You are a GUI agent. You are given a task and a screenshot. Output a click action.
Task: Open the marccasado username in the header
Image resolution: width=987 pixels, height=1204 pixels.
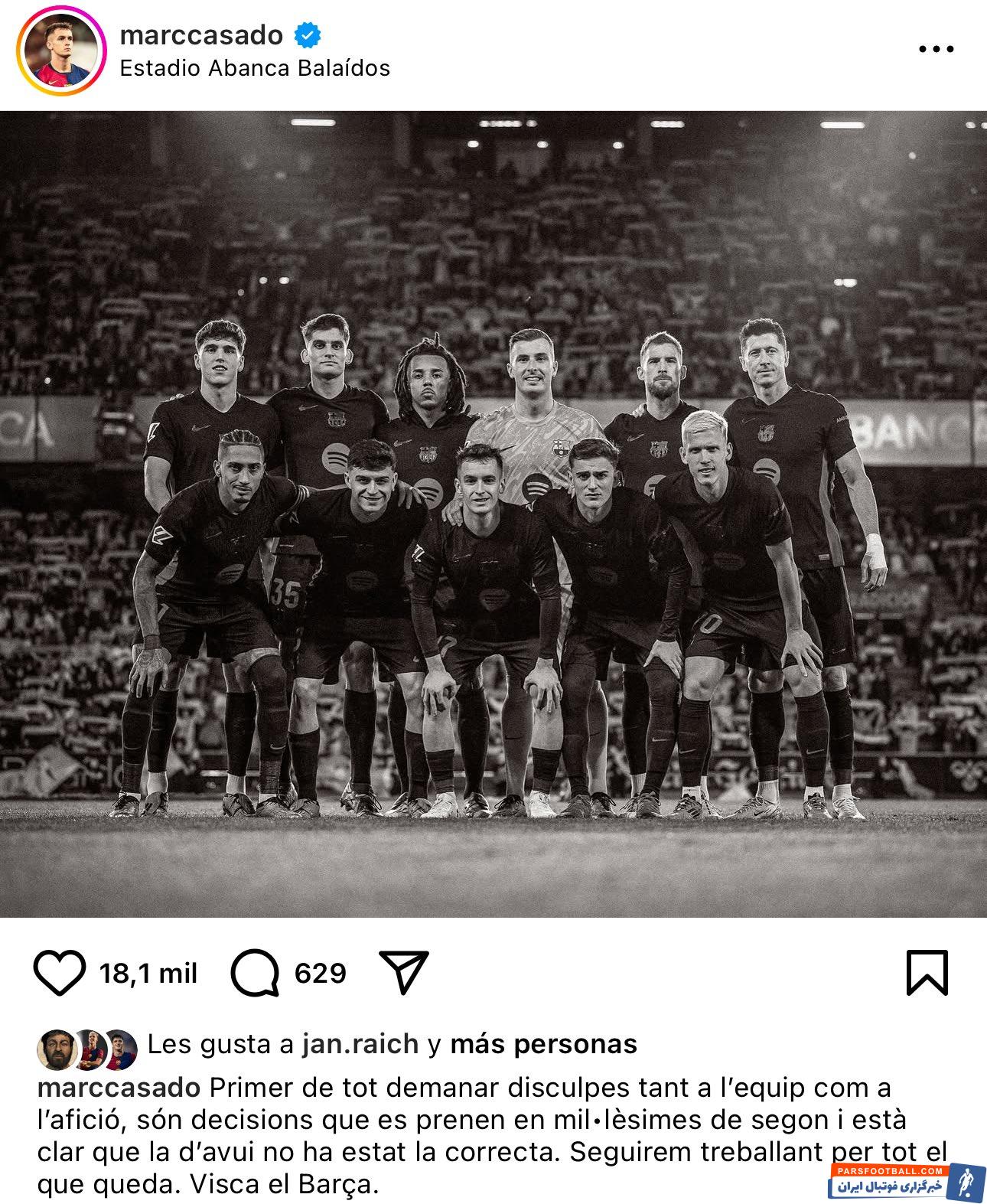201,35
